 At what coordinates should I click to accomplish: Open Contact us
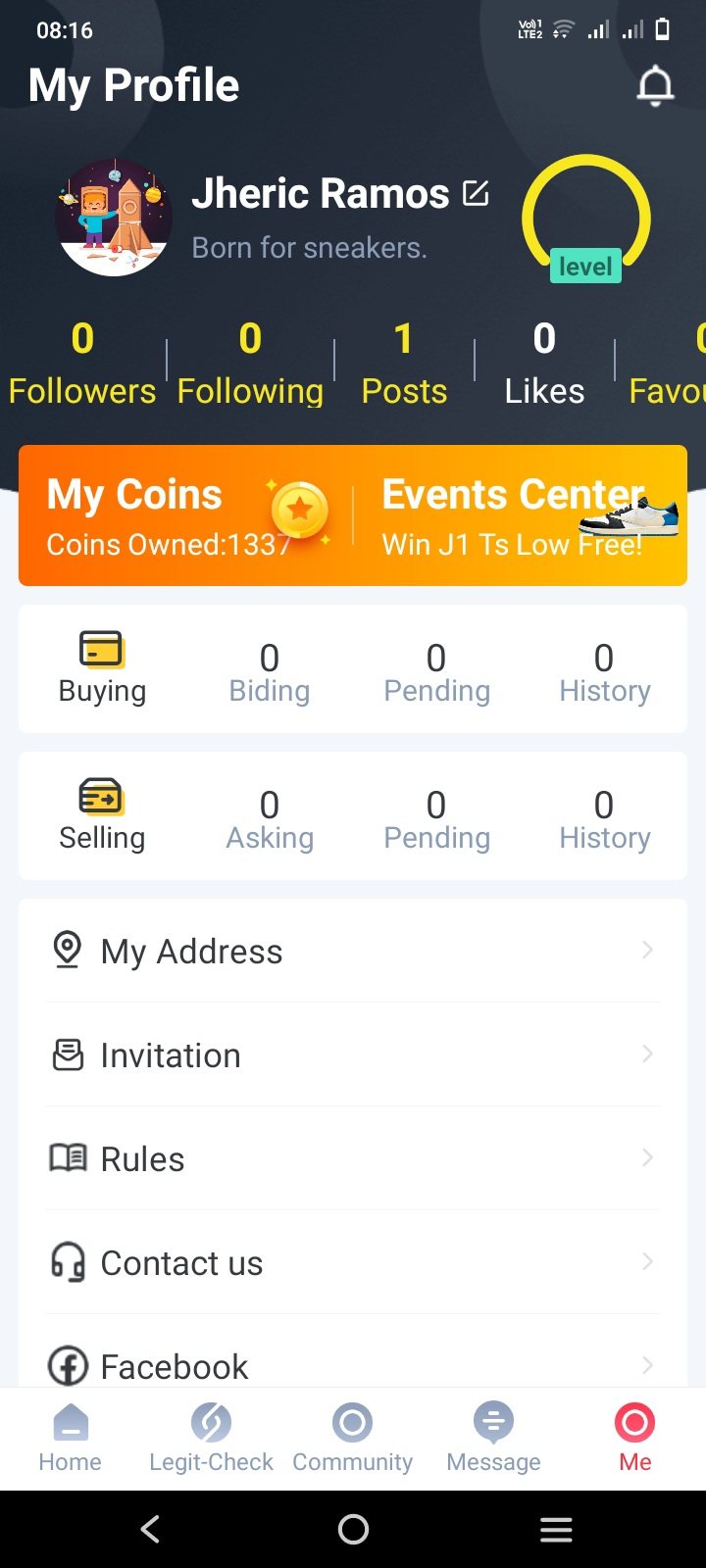[353, 1262]
